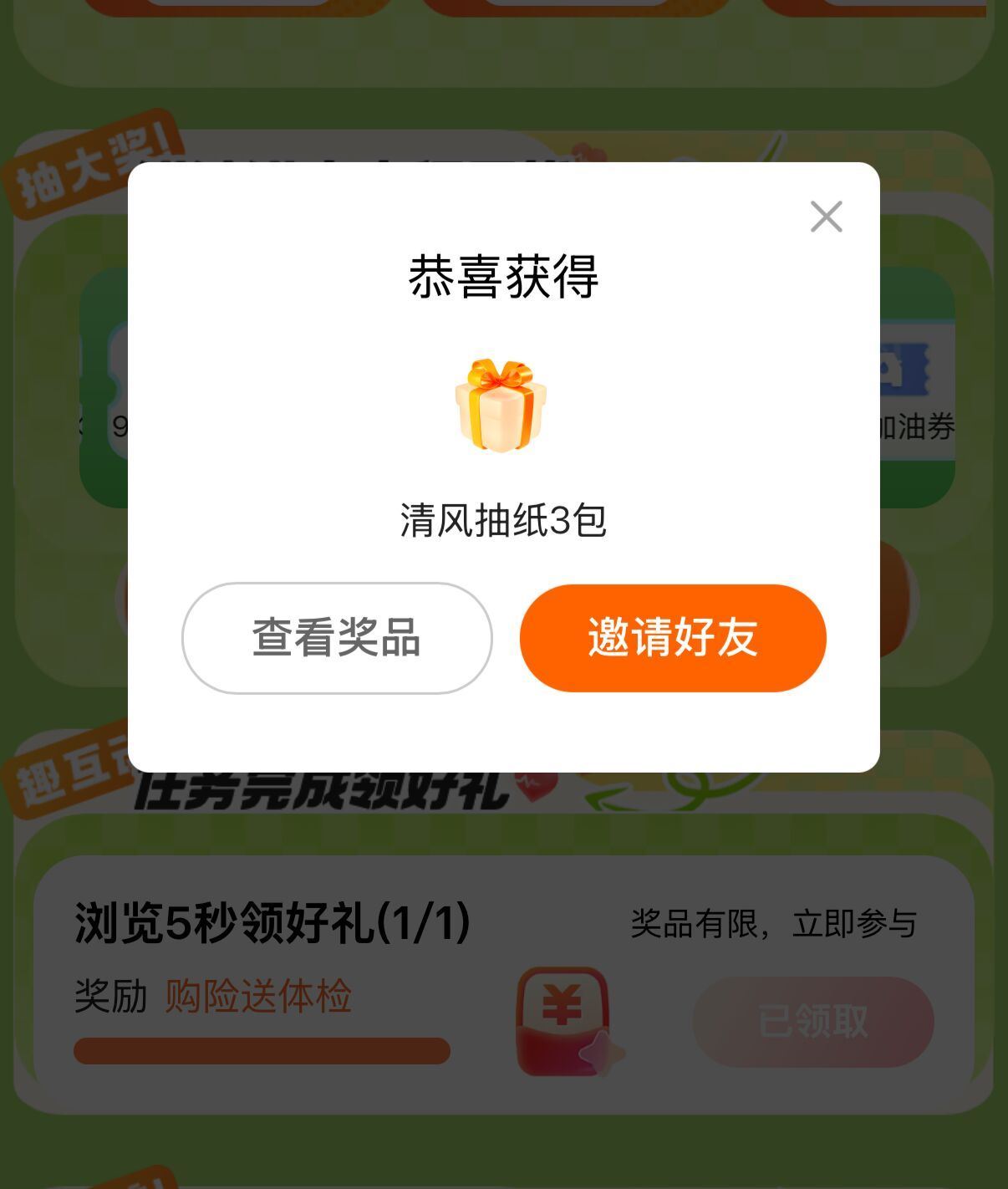Tap 查看奖品 to view the prize
This screenshot has height=1189, width=1008.
337,638
